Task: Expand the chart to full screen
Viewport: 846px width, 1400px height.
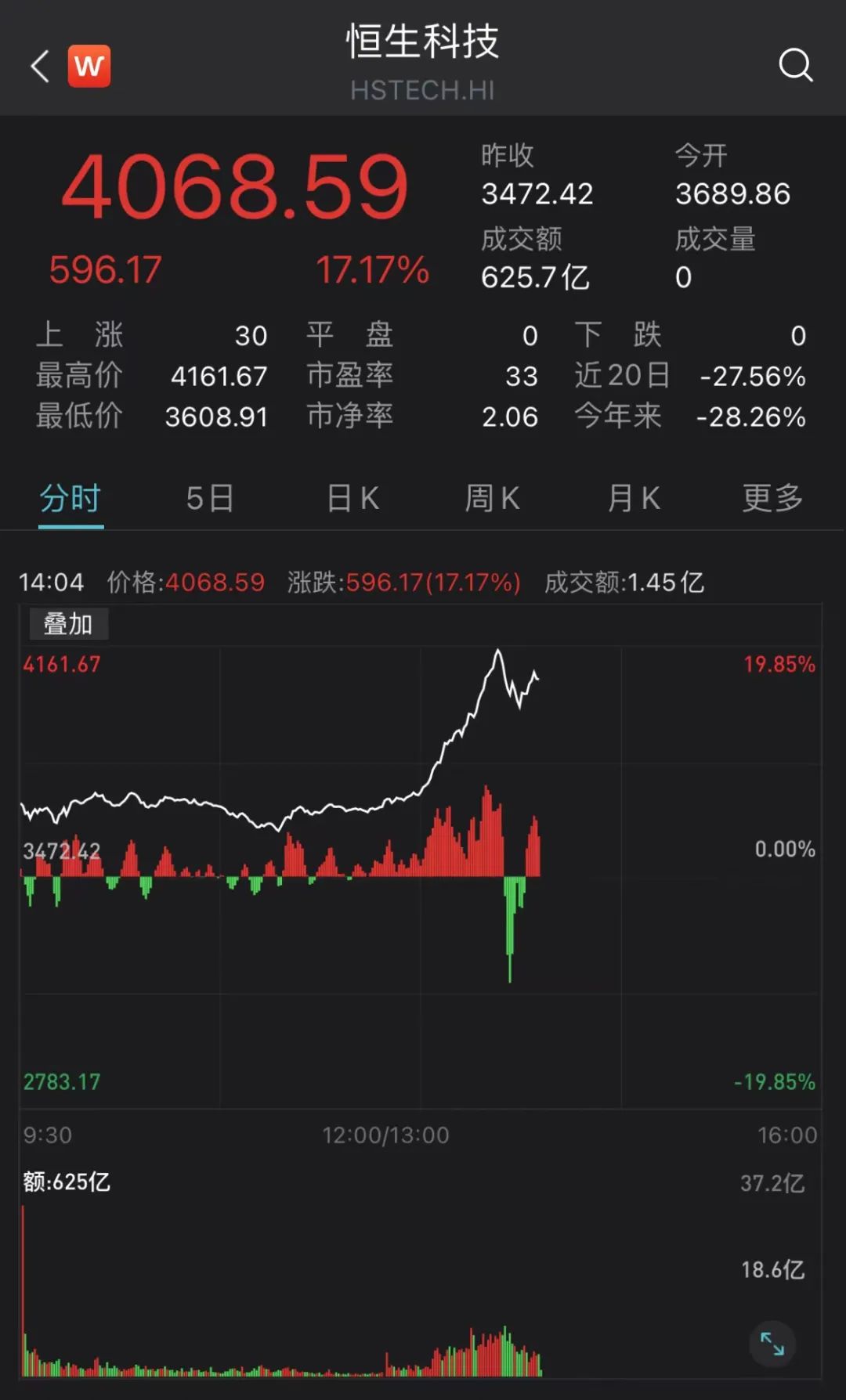Action: click(772, 1344)
